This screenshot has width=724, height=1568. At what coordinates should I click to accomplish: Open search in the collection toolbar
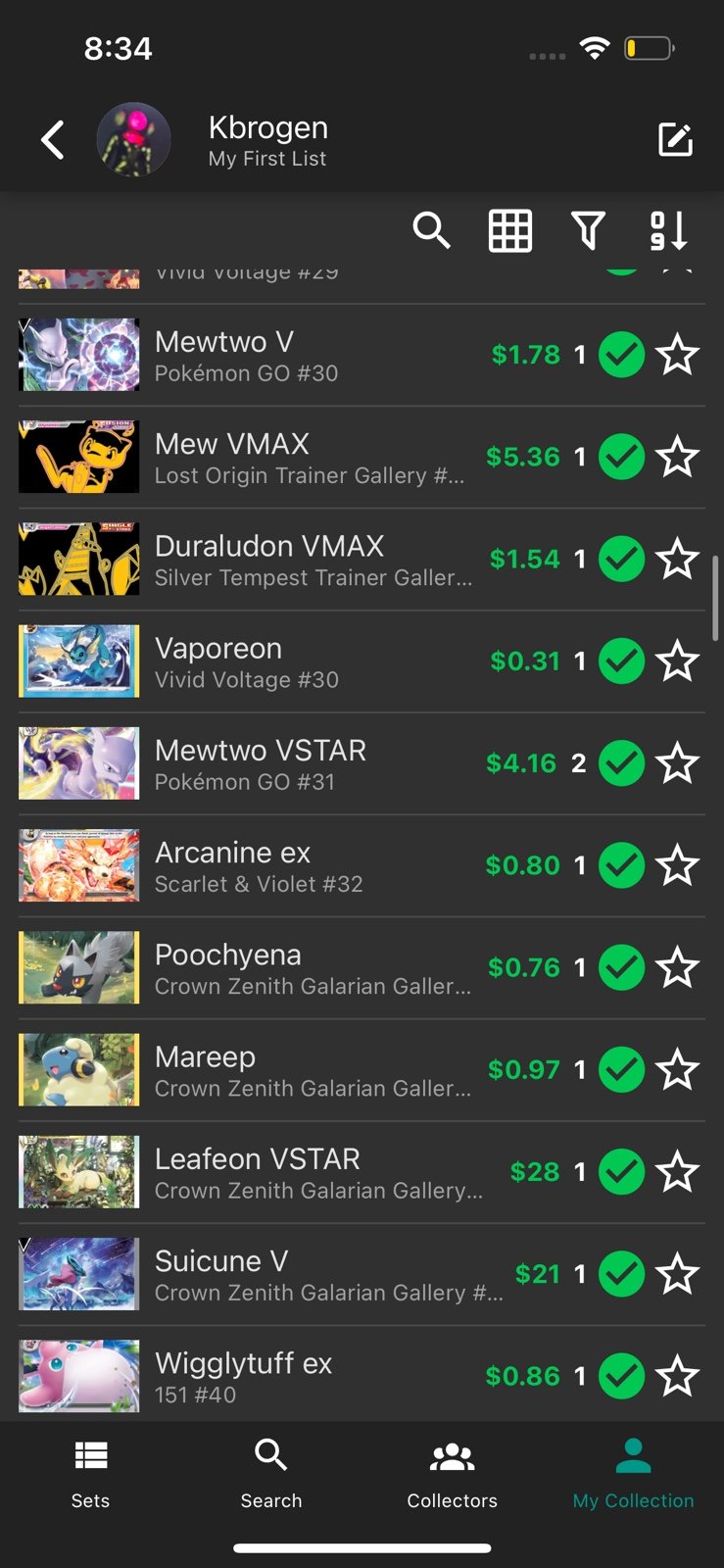tap(431, 231)
